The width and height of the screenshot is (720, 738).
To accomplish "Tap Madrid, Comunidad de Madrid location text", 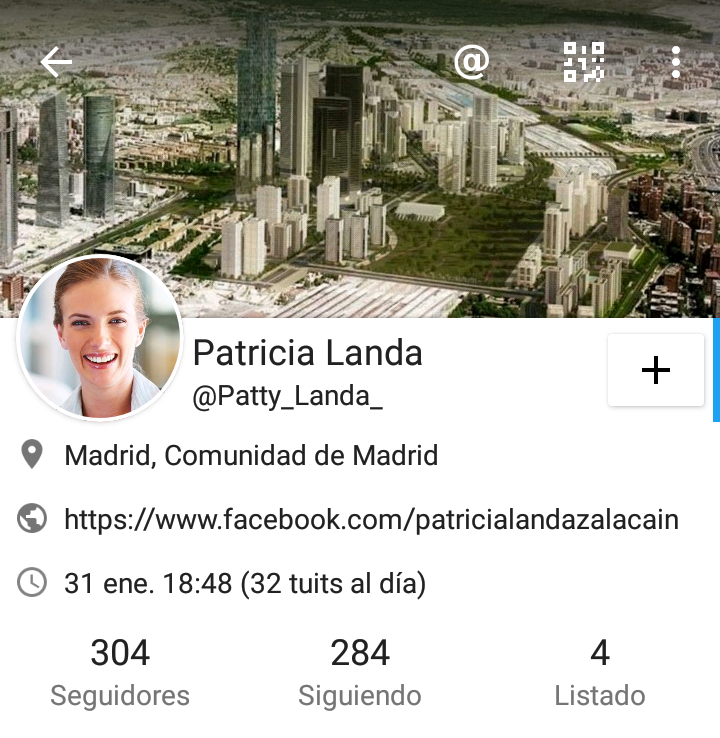I will point(251,455).
